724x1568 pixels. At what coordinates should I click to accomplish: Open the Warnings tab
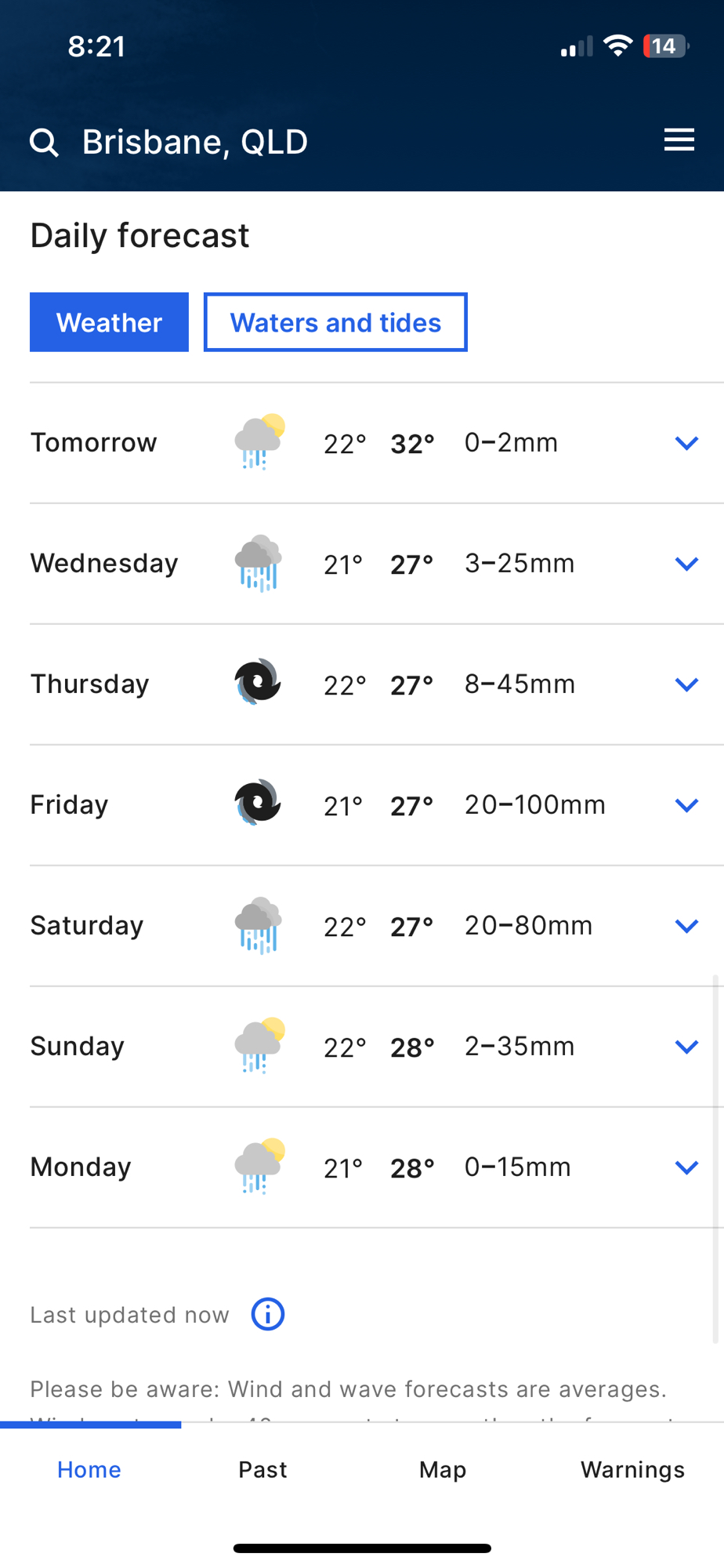tap(632, 1469)
